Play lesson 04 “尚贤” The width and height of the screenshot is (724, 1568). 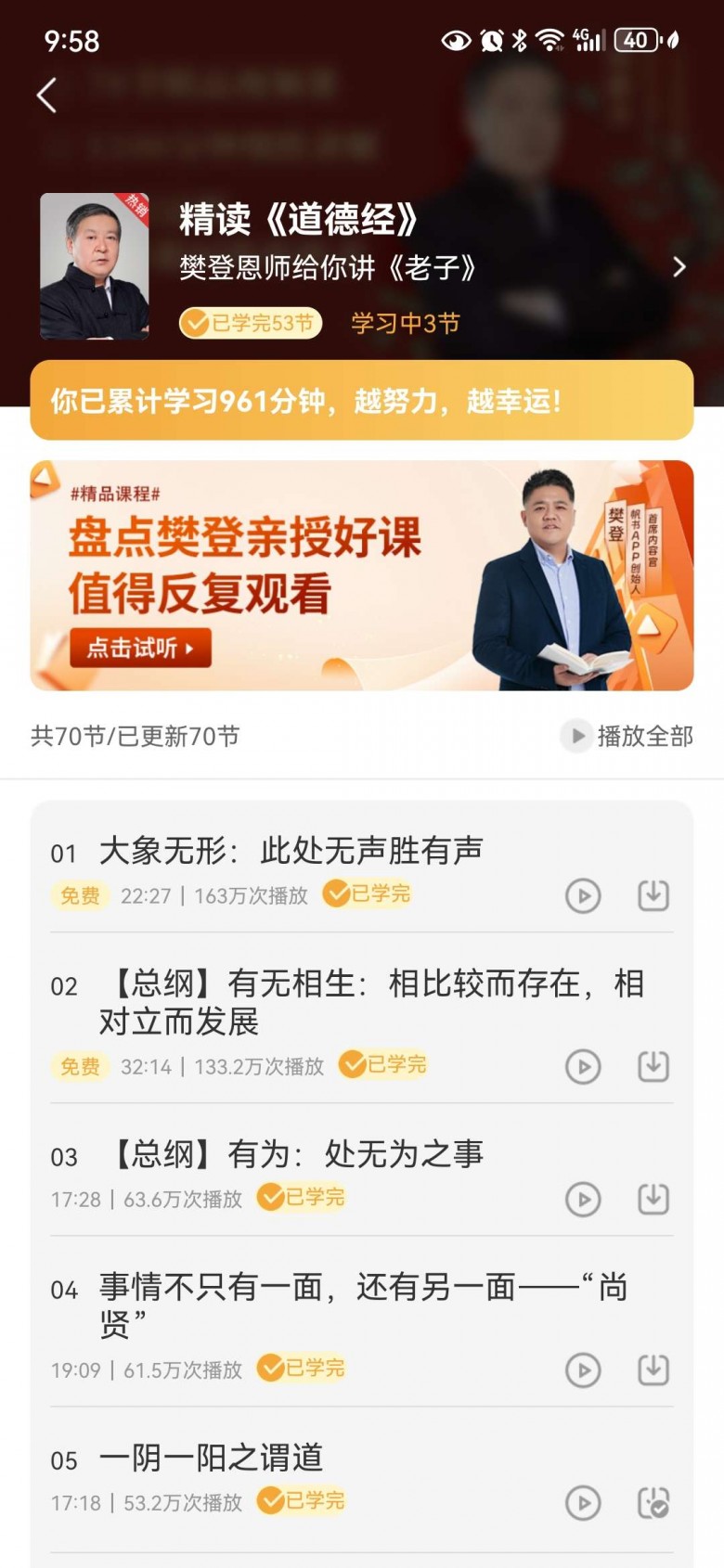tap(583, 1369)
